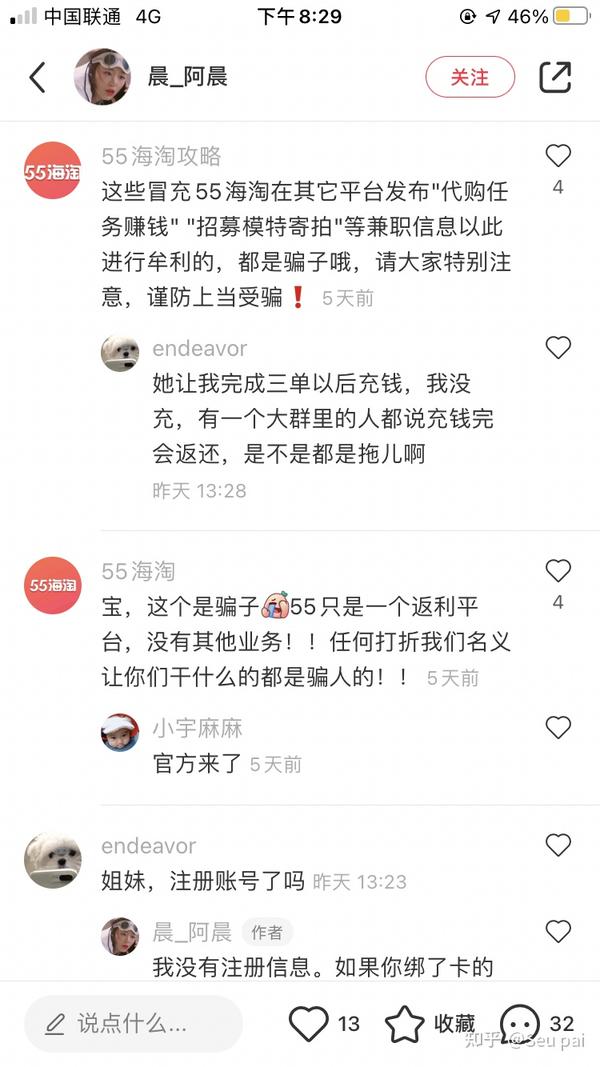600x1067 pixels.
Task: Like 晨_阿晨's author reply
Action: (x=558, y=931)
